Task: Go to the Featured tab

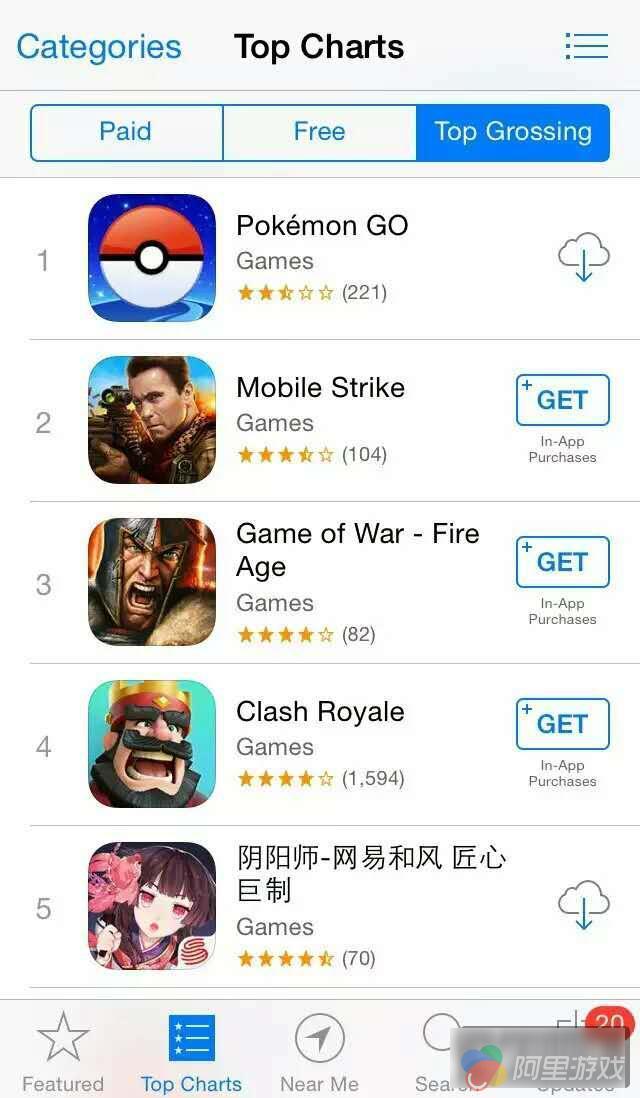Action: (63, 1052)
